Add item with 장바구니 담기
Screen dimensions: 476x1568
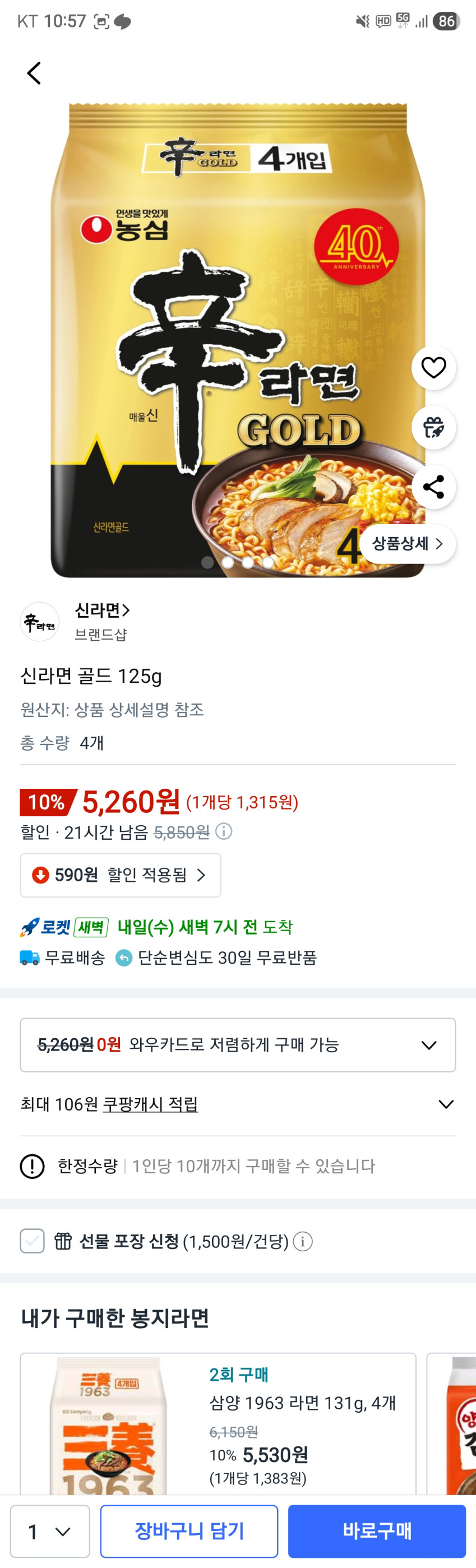(x=189, y=1531)
